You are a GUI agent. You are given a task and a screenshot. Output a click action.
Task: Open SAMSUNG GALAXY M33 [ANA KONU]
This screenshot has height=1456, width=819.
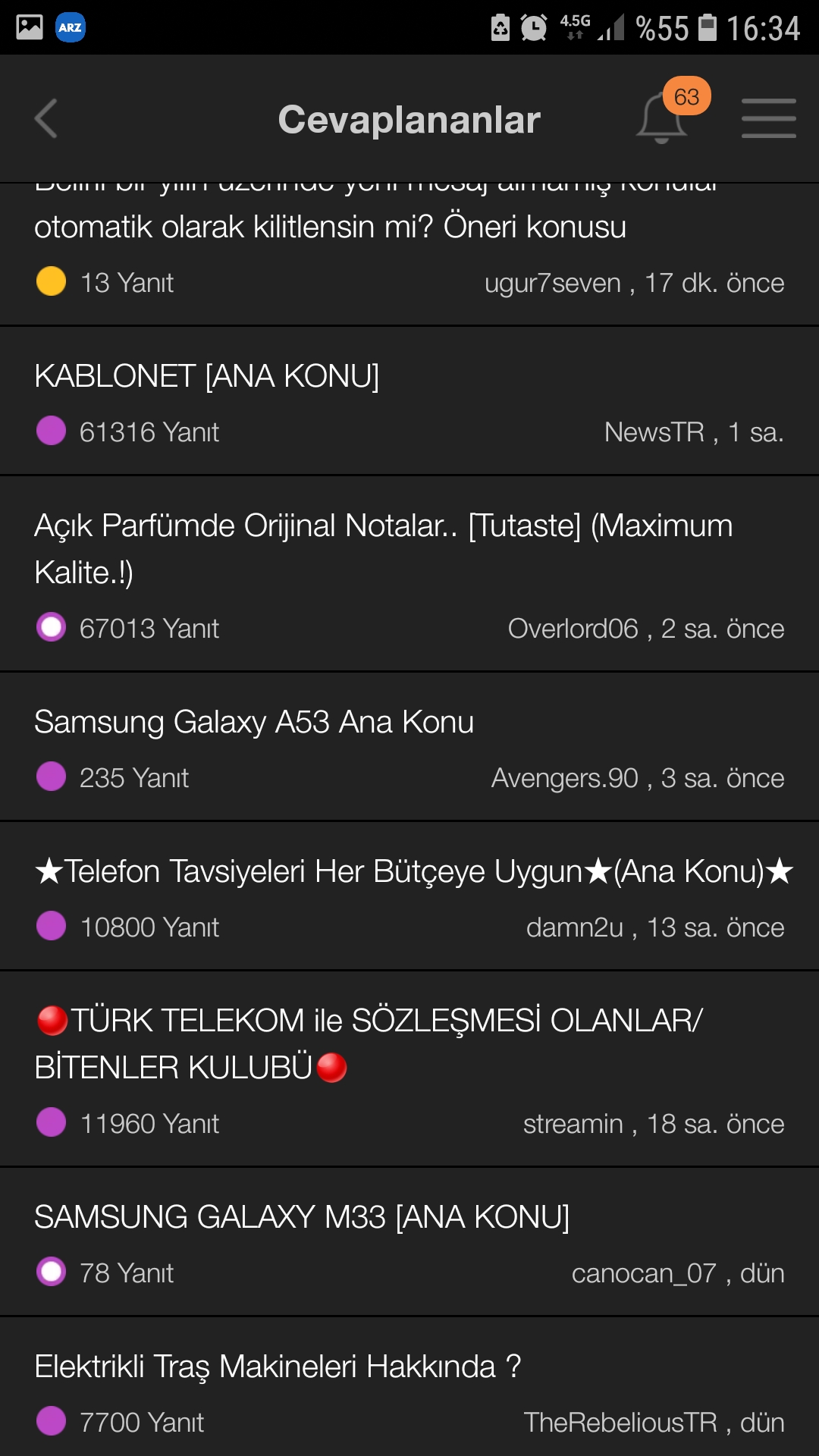[409, 1242]
